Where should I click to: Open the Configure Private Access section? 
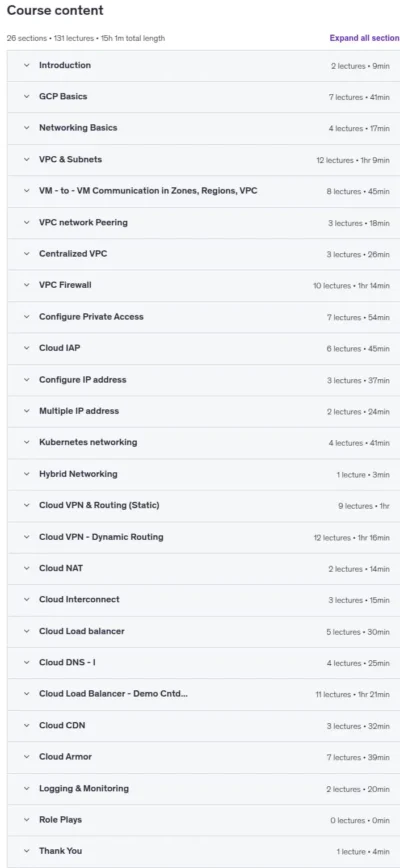(x=204, y=317)
